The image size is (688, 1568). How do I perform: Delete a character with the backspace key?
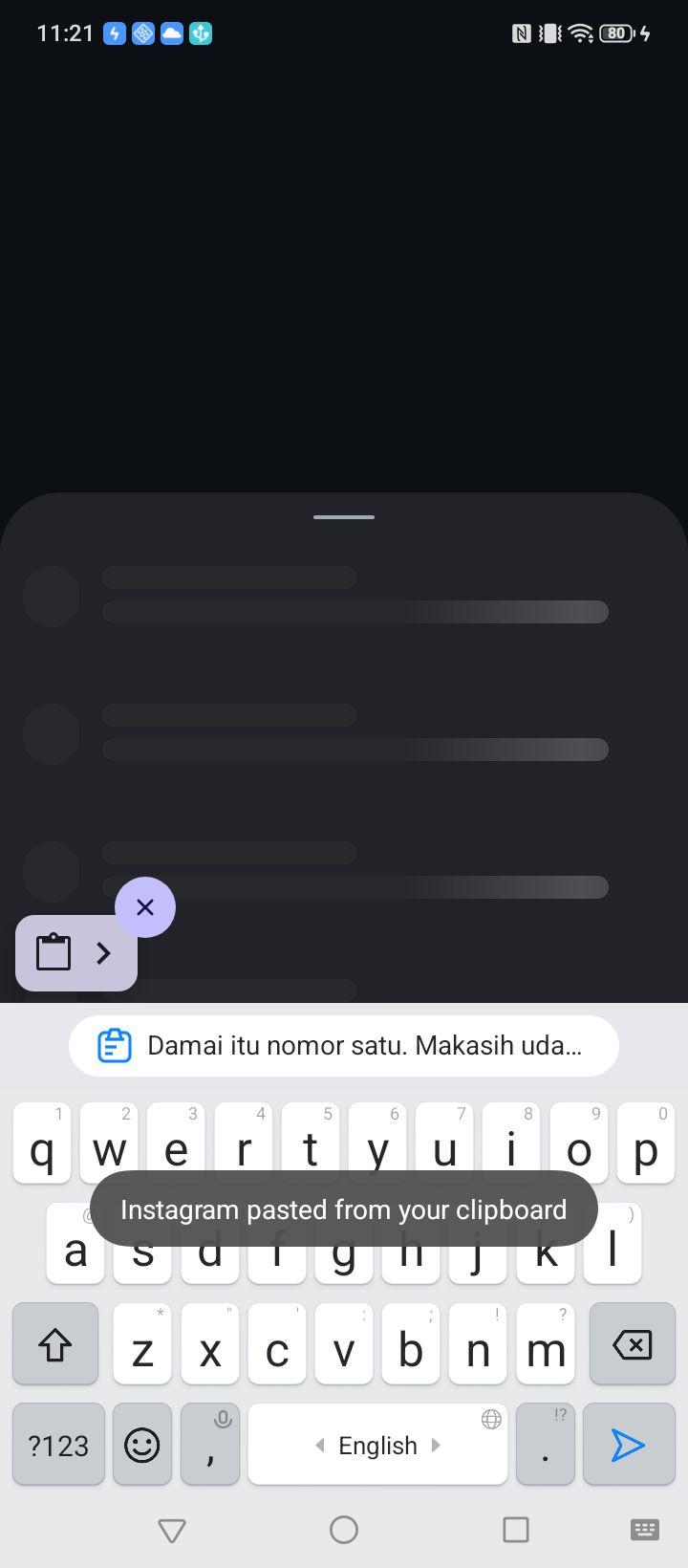coord(632,1344)
